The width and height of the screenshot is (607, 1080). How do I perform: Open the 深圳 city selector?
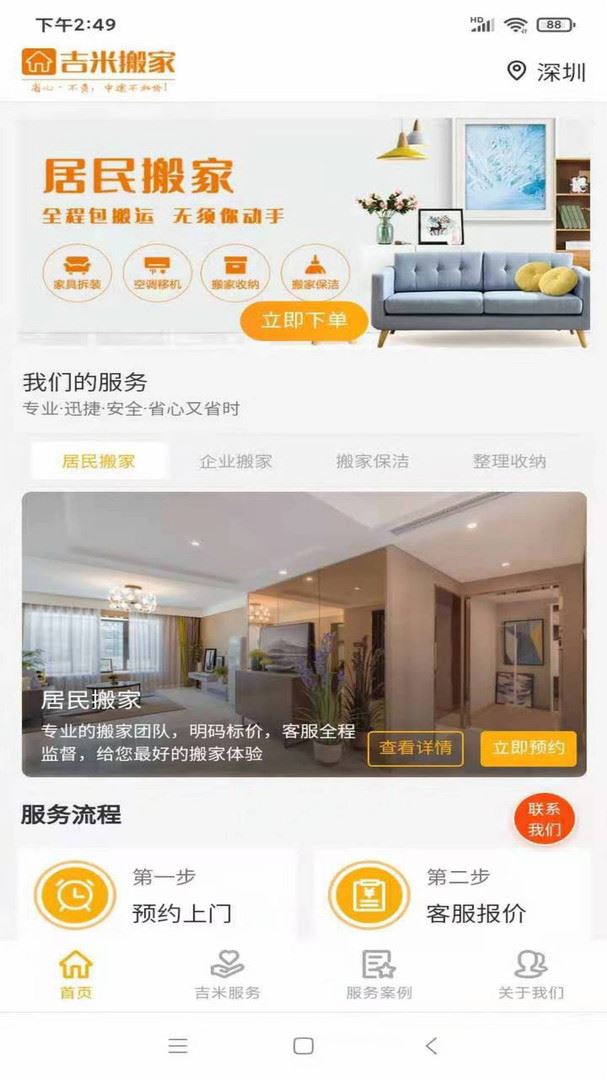click(546, 72)
